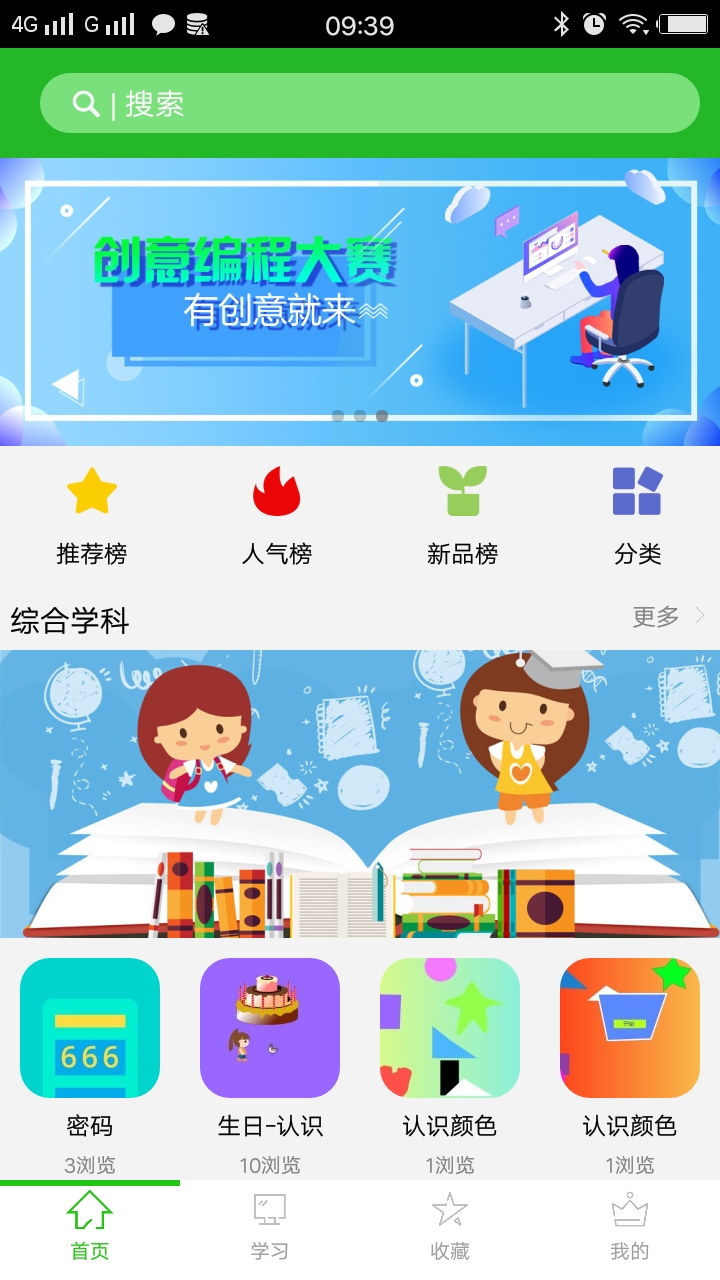Viewport: 720px width, 1280px height.
Task: Switch to the 我的 tab
Action: pos(630,1227)
